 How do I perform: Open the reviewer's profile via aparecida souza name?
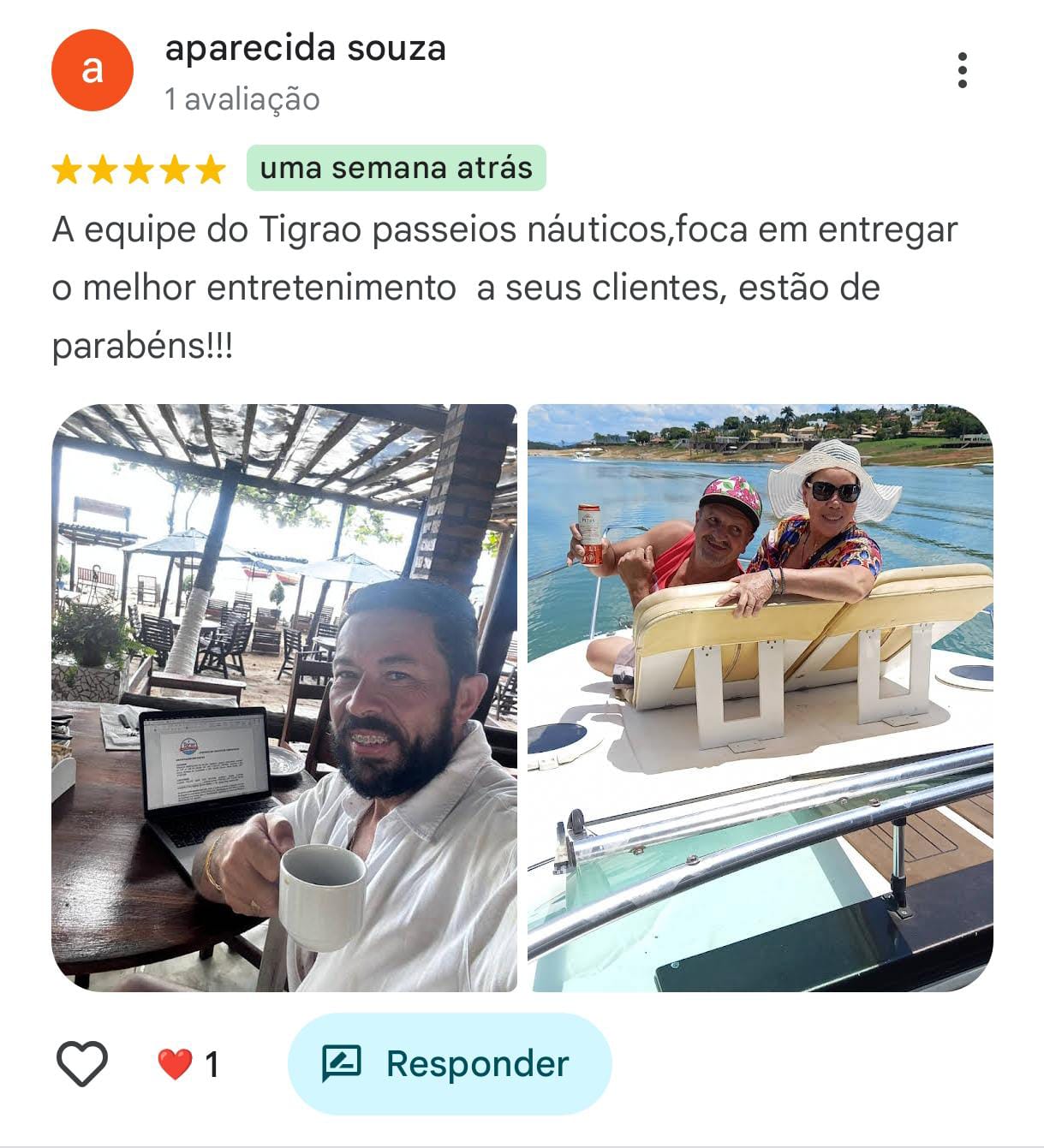click(306, 50)
